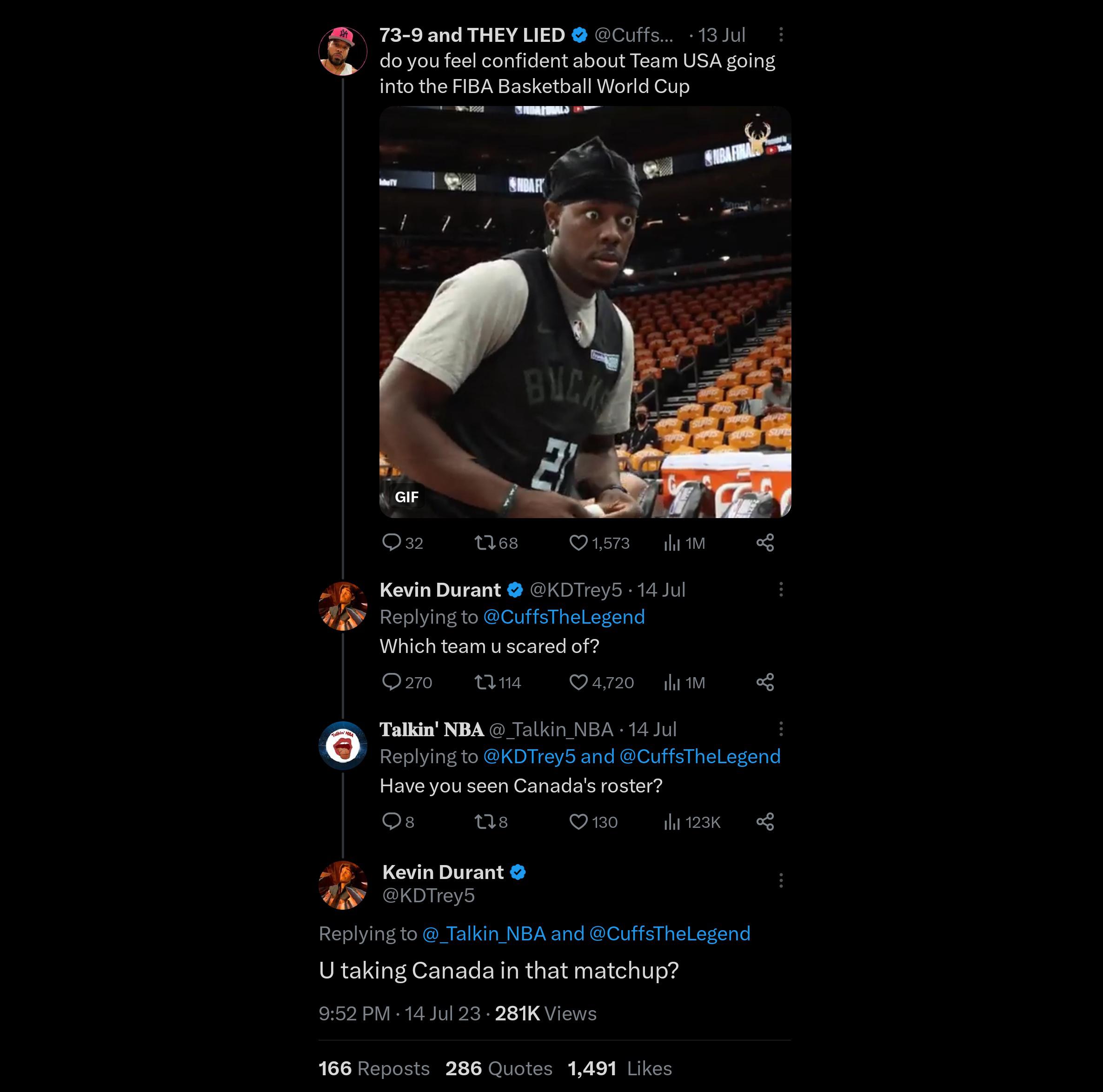Open @CuffsTheLegend link under Kevin Durant's first reply
Viewport: 1103px width, 1092px height.
tap(564, 617)
